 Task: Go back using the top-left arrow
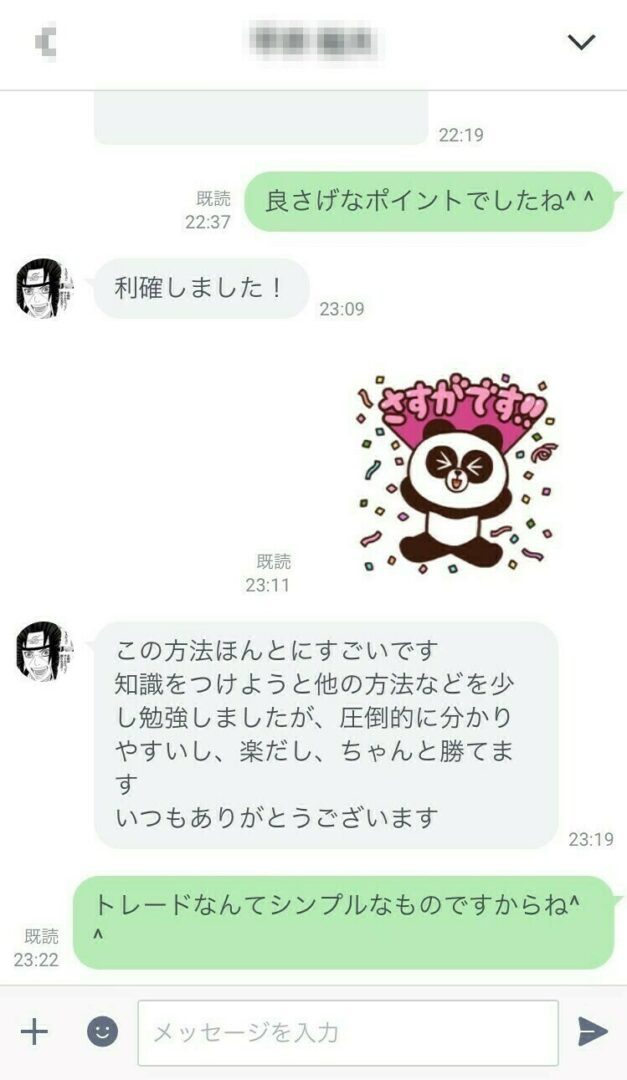coord(45,43)
